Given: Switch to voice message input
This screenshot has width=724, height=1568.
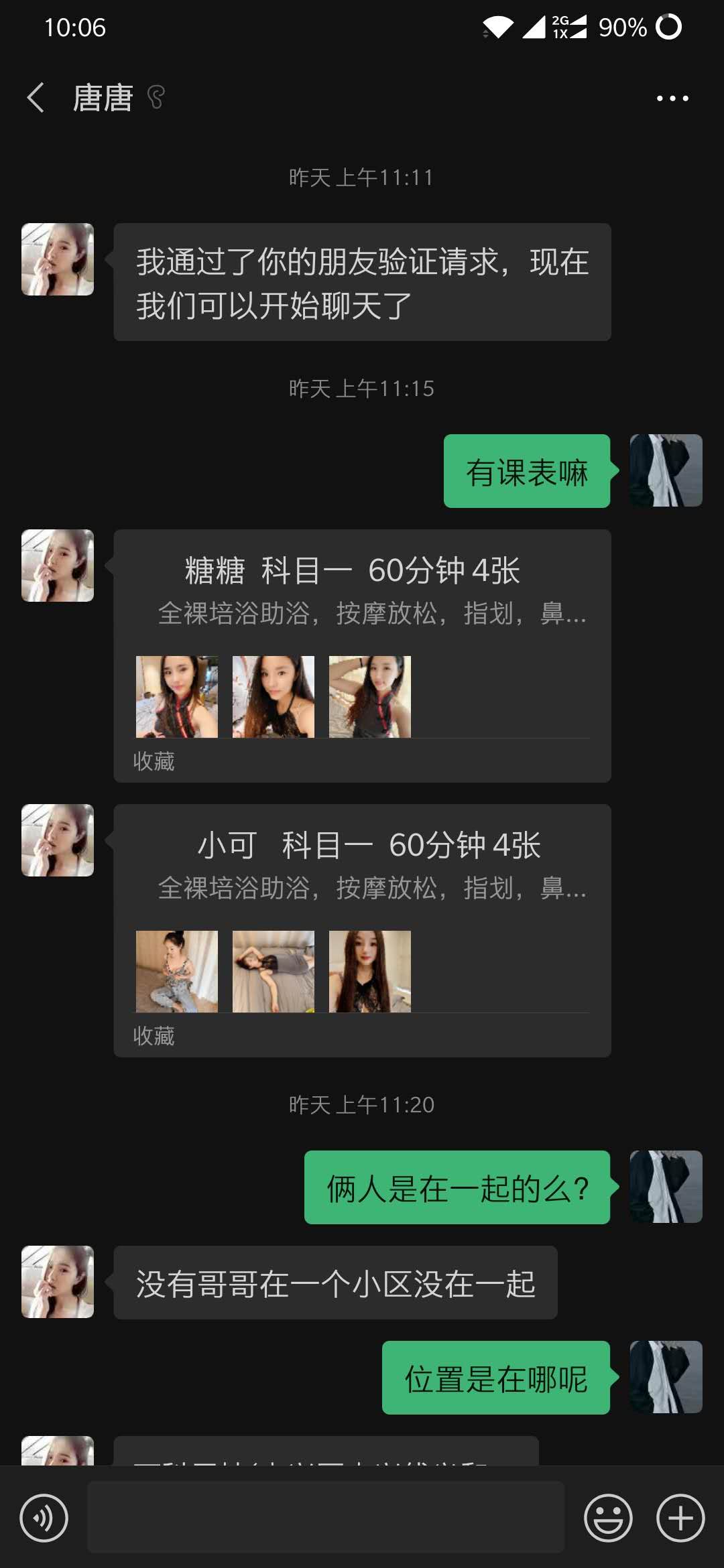Looking at the screenshot, I should coord(44,1518).
